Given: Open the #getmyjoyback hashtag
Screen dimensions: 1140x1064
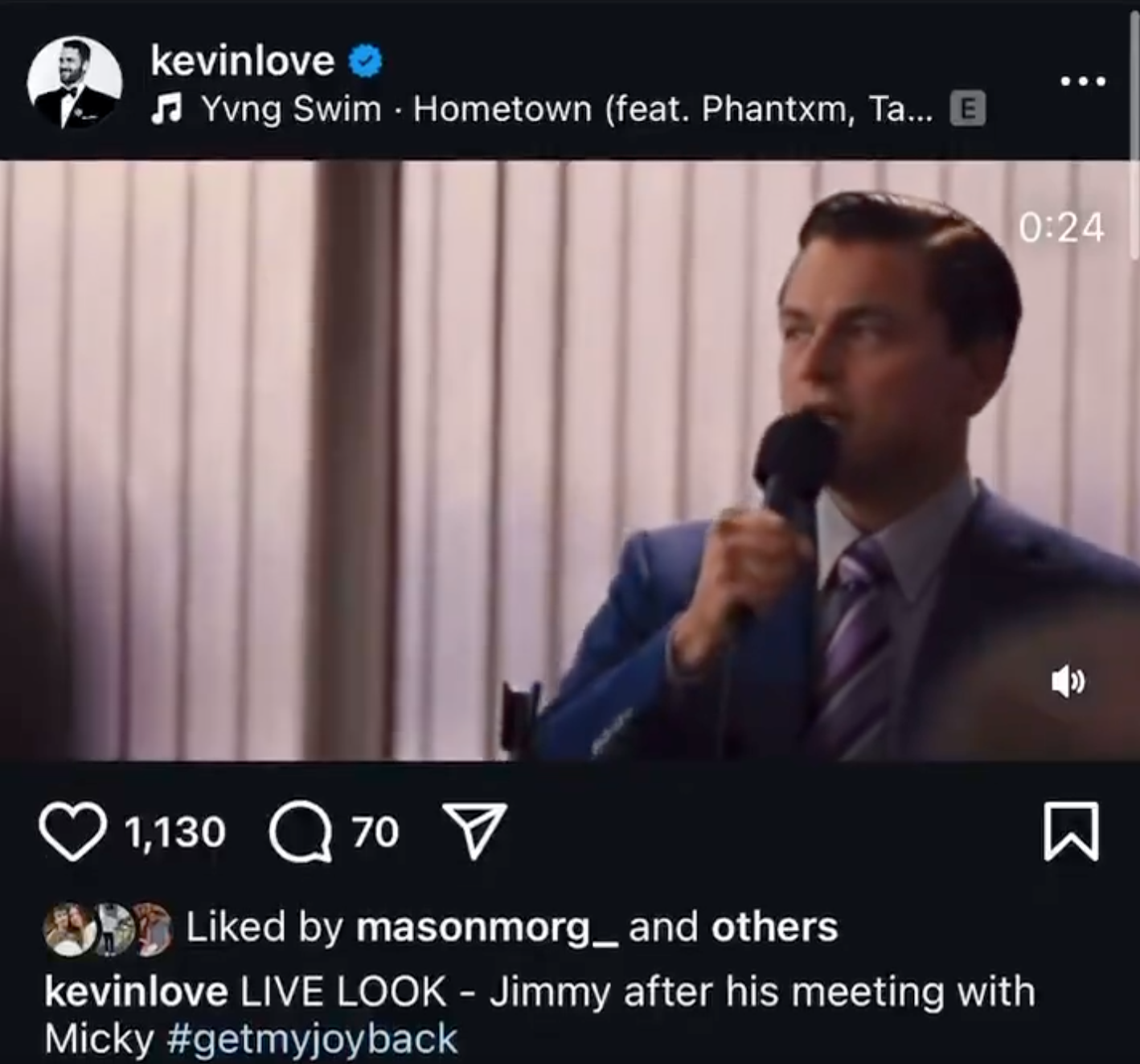Looking at the screenshot, I should pyautogui.click(x=312, y=1039).
